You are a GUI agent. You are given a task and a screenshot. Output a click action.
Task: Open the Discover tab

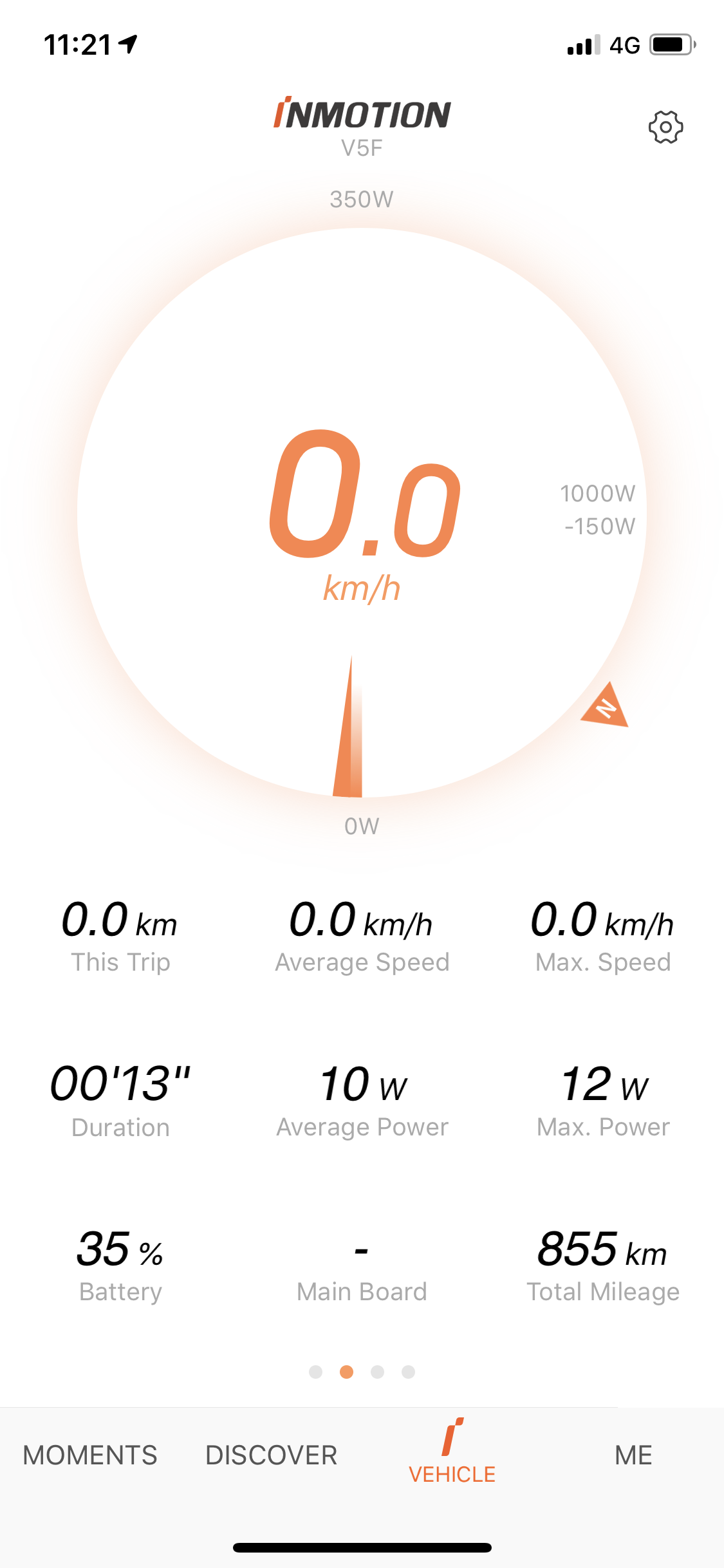click(x=271, y=1455)
